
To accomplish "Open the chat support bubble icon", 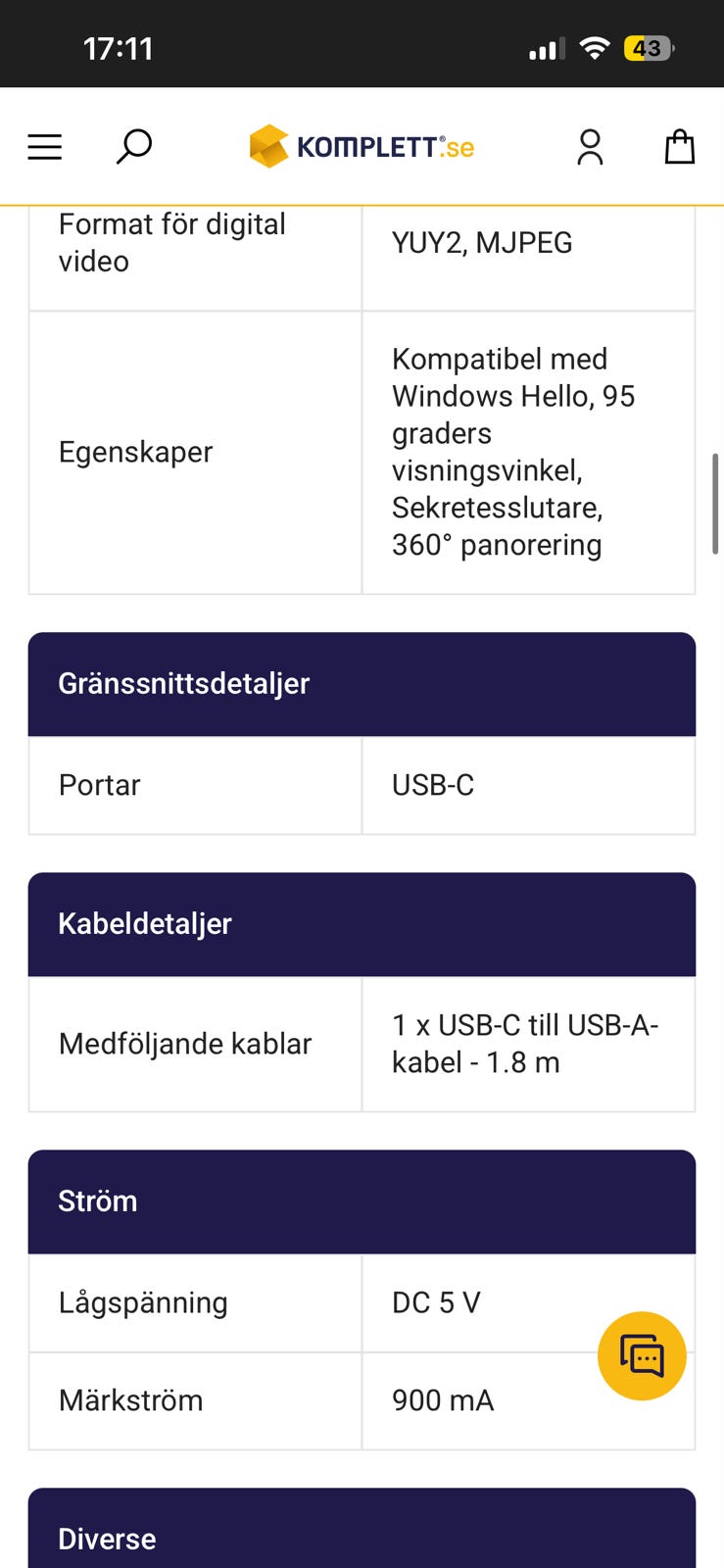I will (x=641, y=1356).
